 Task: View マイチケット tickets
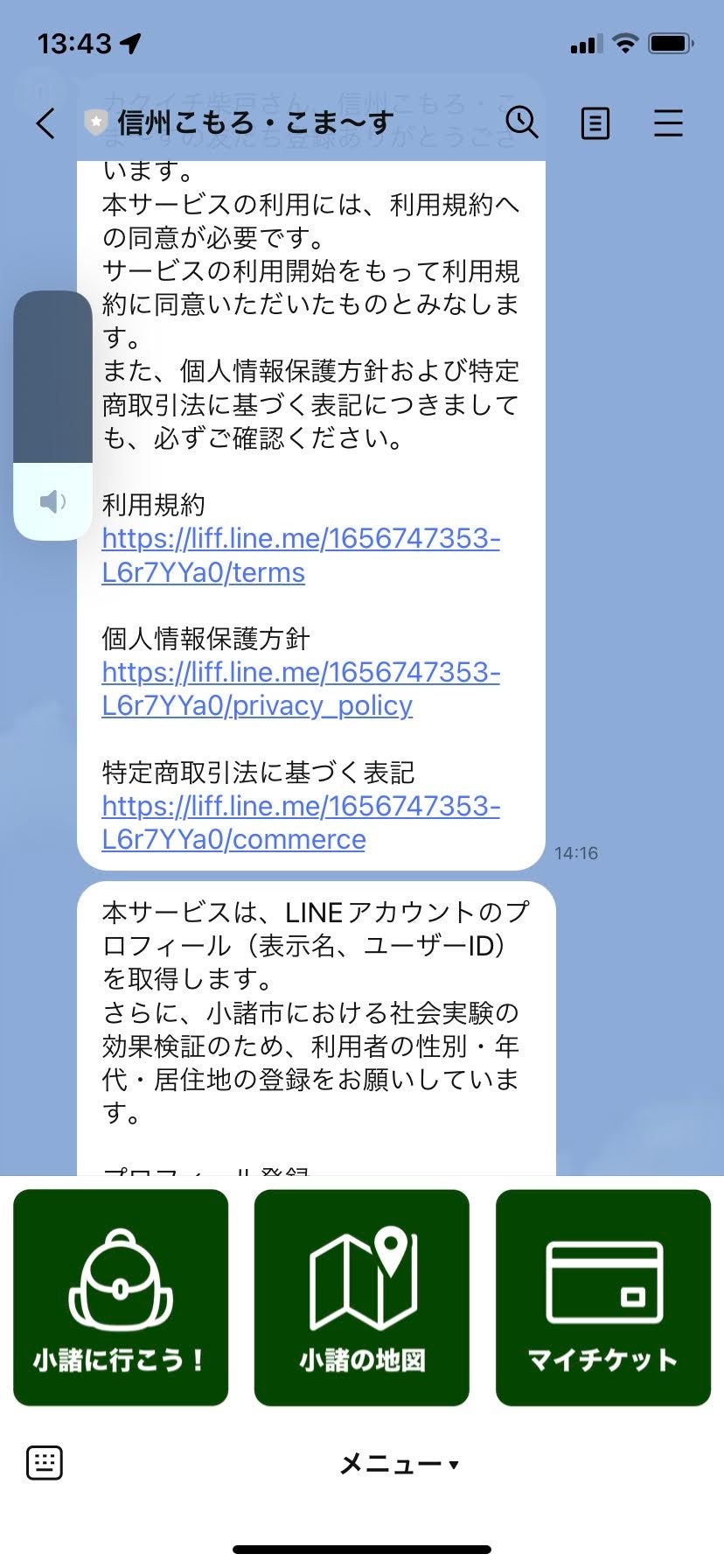603,1297
